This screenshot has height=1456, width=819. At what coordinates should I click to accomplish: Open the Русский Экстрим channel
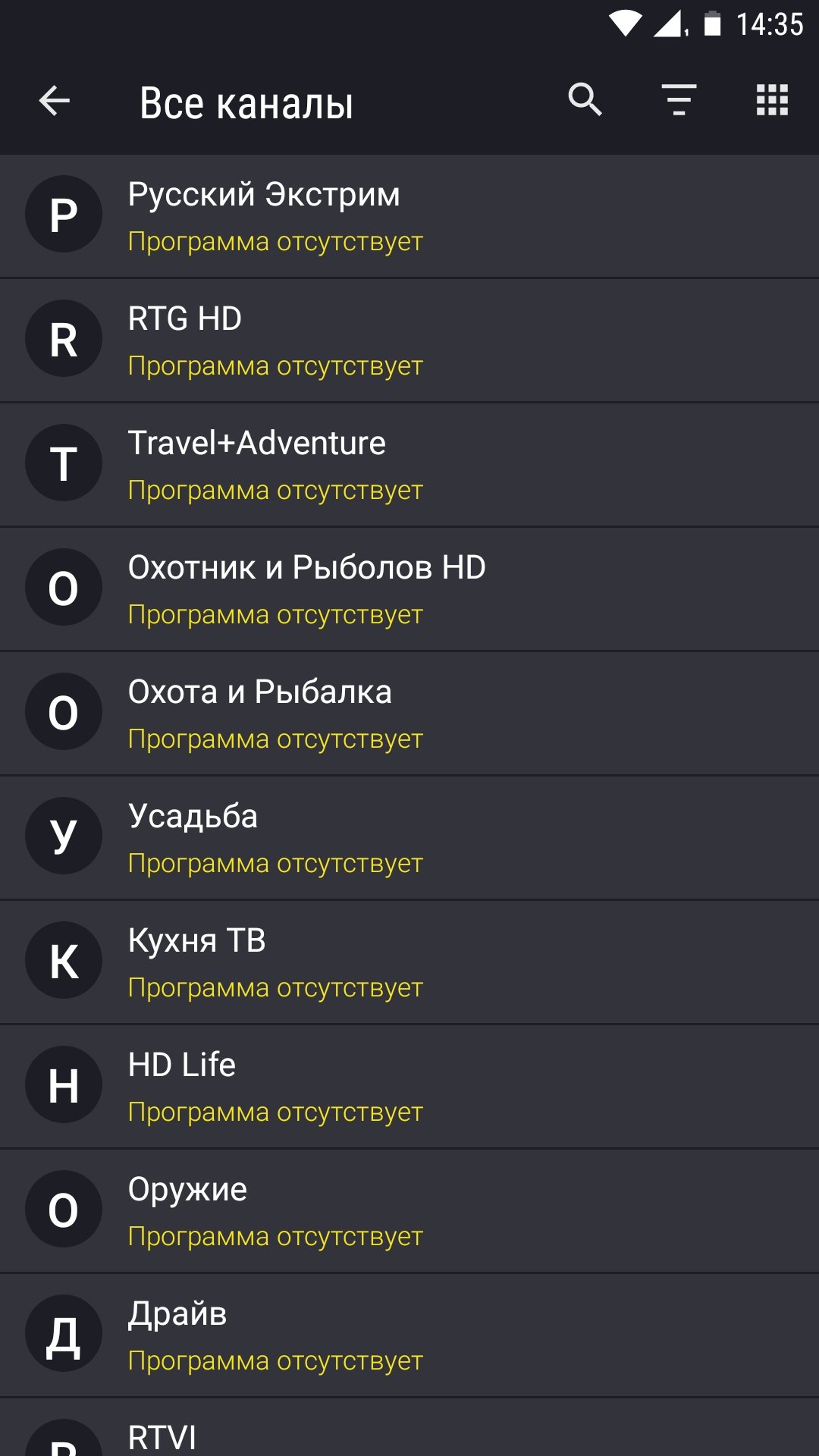click(x=409, y=216)
